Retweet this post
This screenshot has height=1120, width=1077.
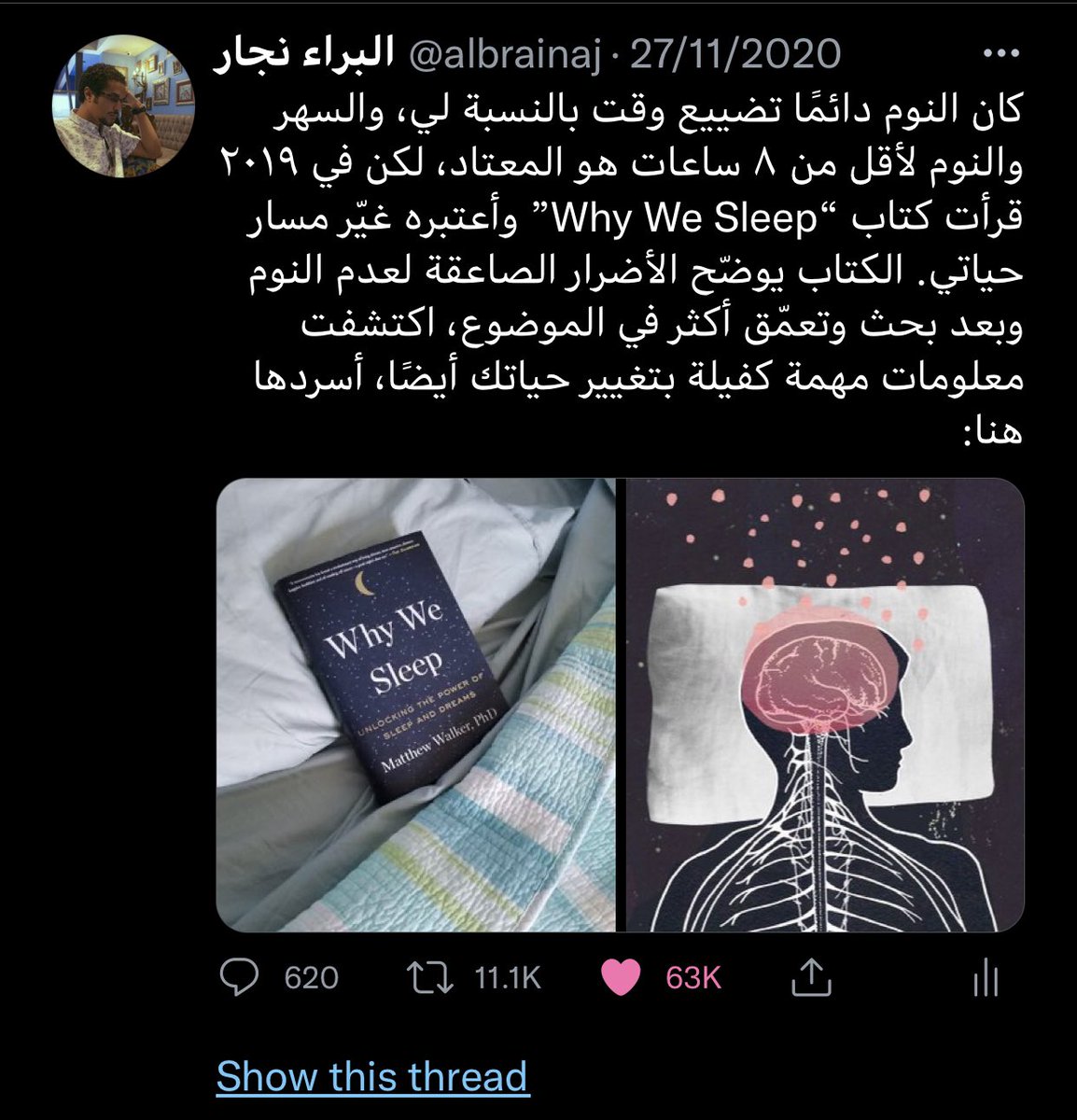pyautogui.click(x=430, y=977)
